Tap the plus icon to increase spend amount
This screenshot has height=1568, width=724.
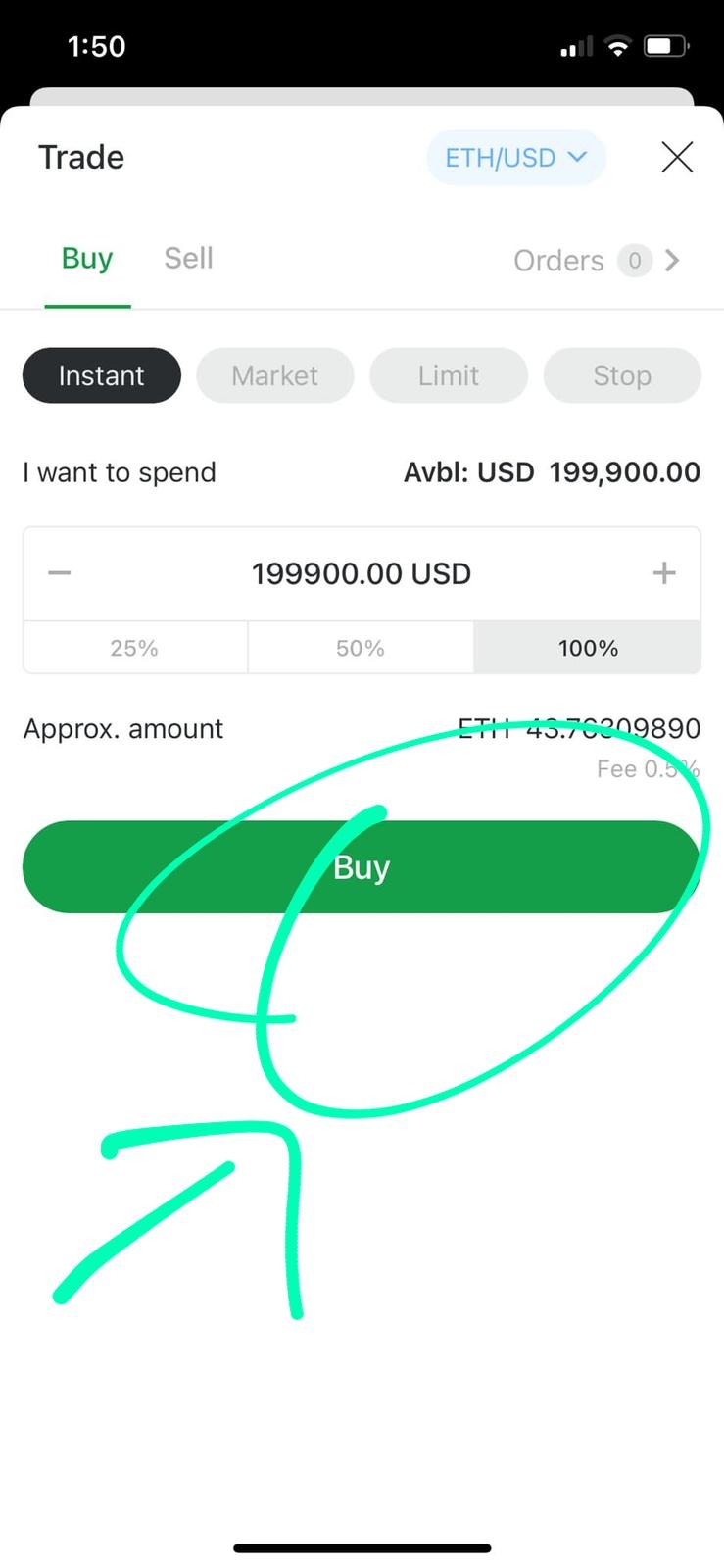663,572
